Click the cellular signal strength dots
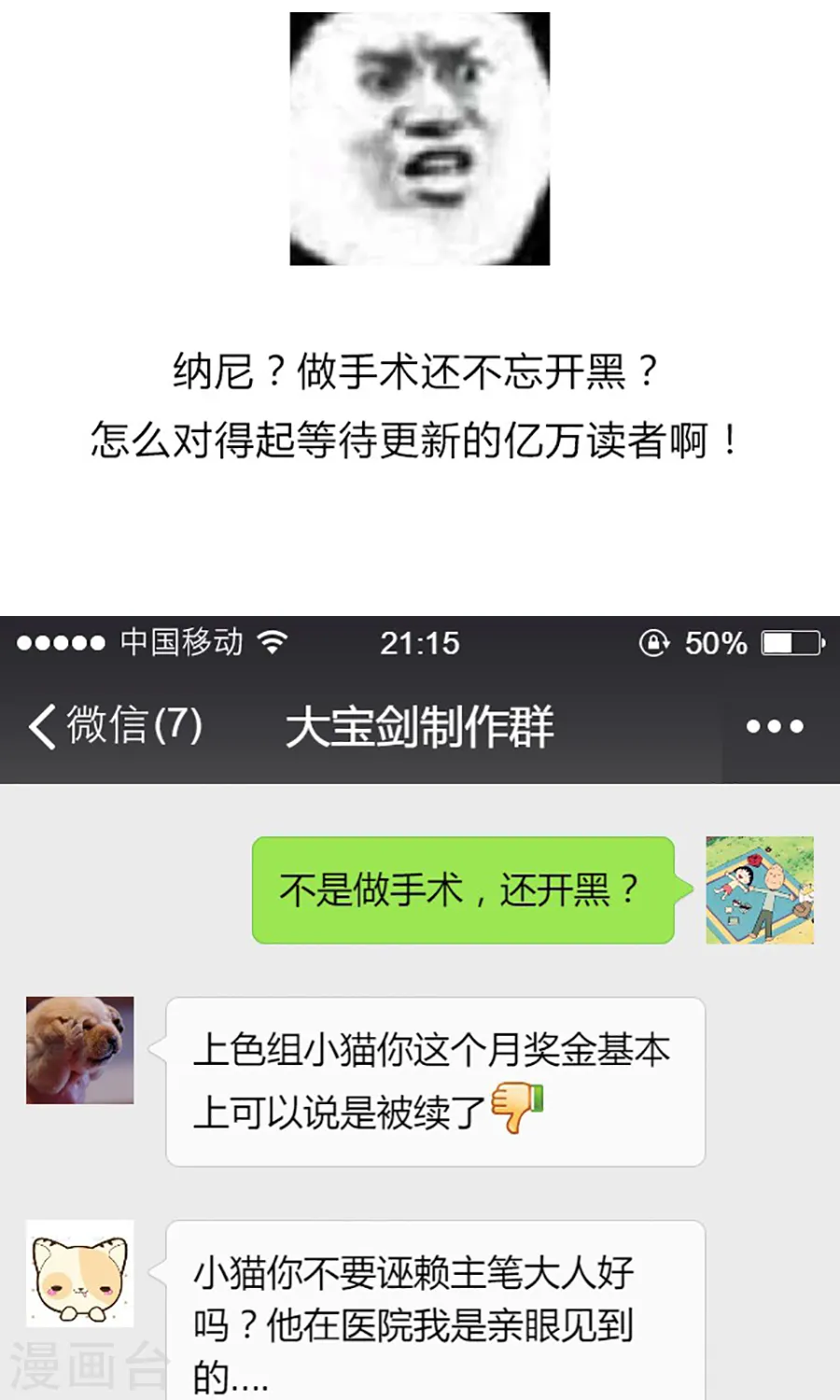 (x=59, y=642)
